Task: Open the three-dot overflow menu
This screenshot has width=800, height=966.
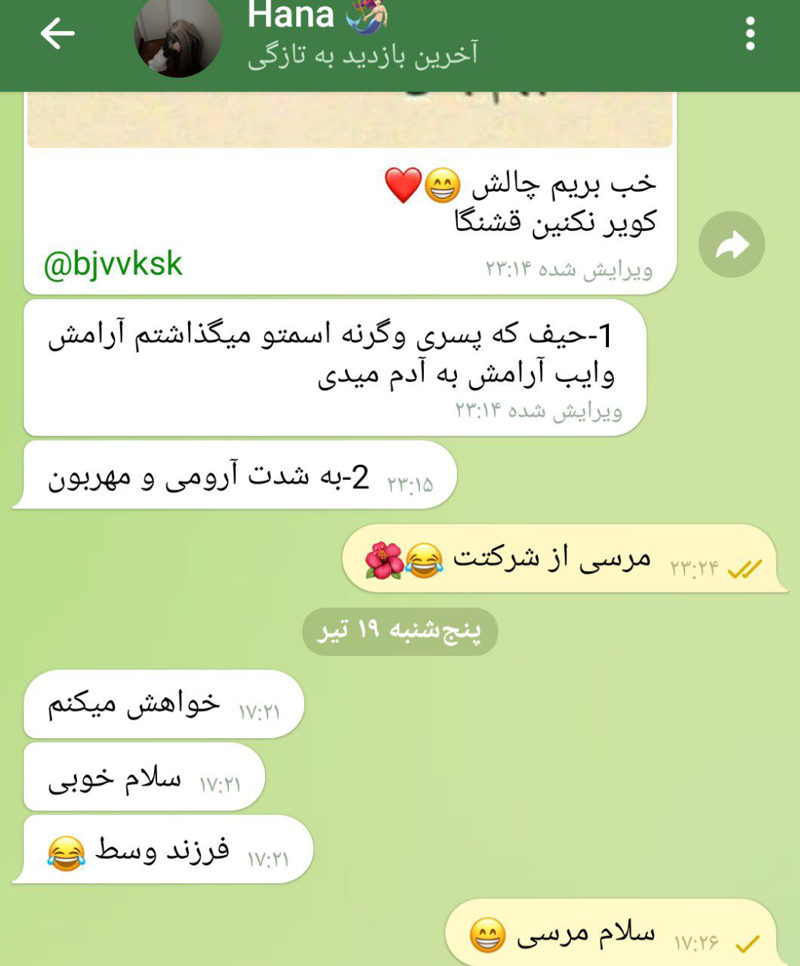Action: (x=750, y=34)
